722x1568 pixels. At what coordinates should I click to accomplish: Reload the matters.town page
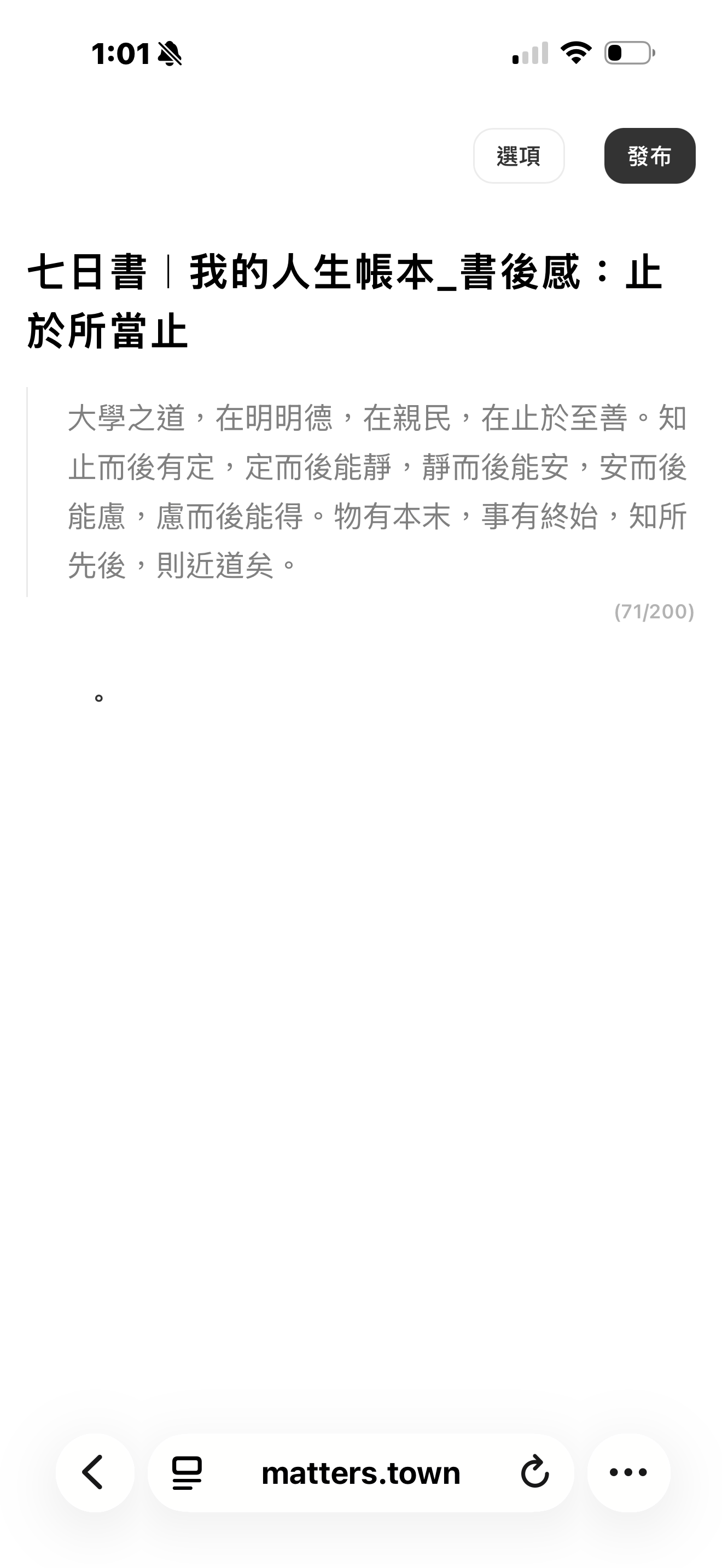click(534, 1472)
